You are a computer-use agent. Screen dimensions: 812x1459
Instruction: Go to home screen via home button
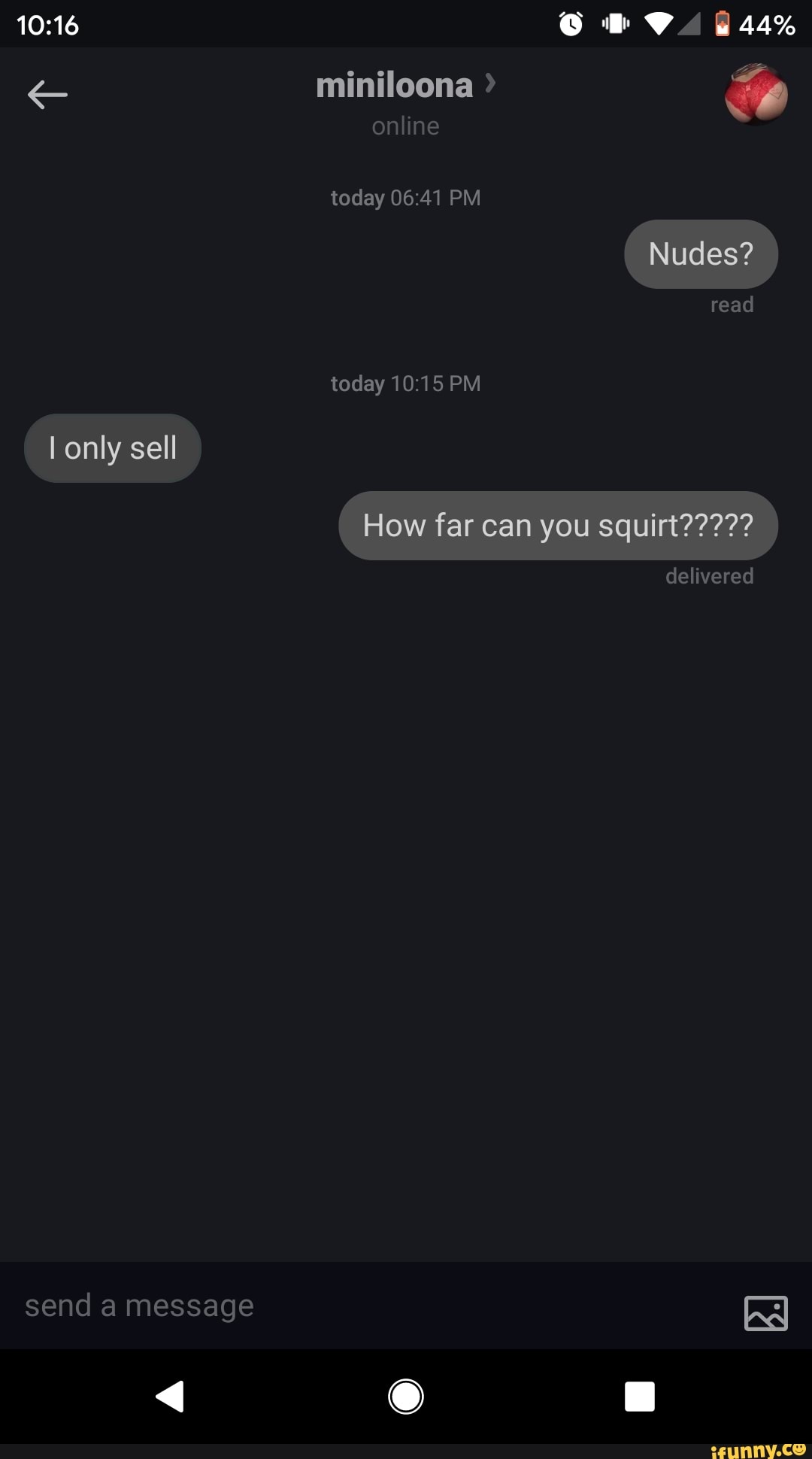point(406,1397)
